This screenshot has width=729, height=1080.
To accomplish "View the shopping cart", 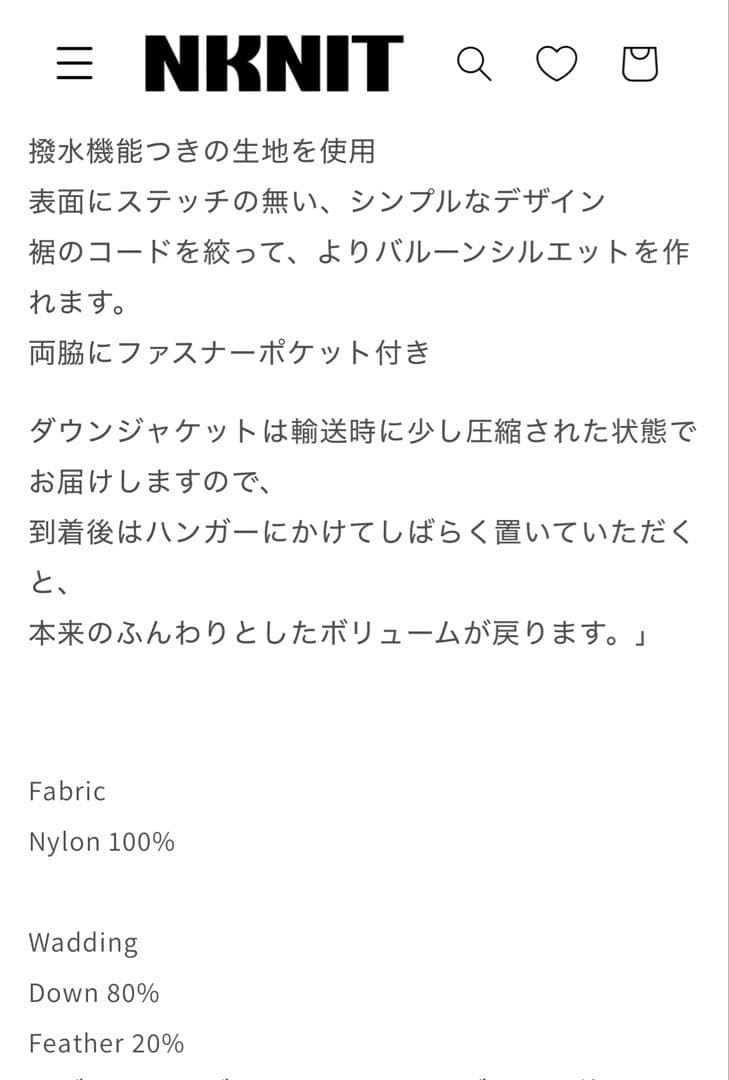I will pyautogui.click(x=640, y=64).
